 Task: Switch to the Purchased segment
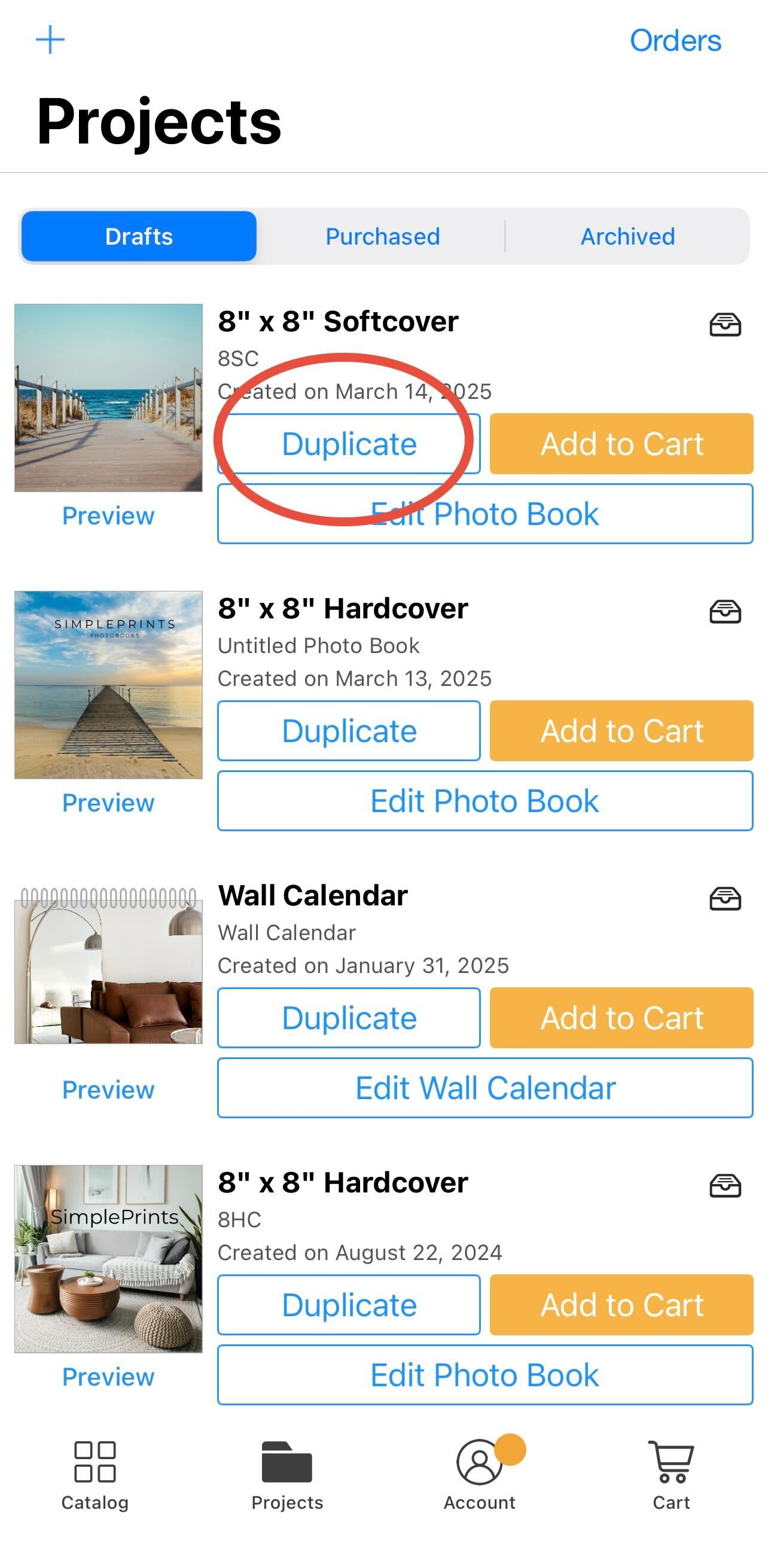click(382, 236)
